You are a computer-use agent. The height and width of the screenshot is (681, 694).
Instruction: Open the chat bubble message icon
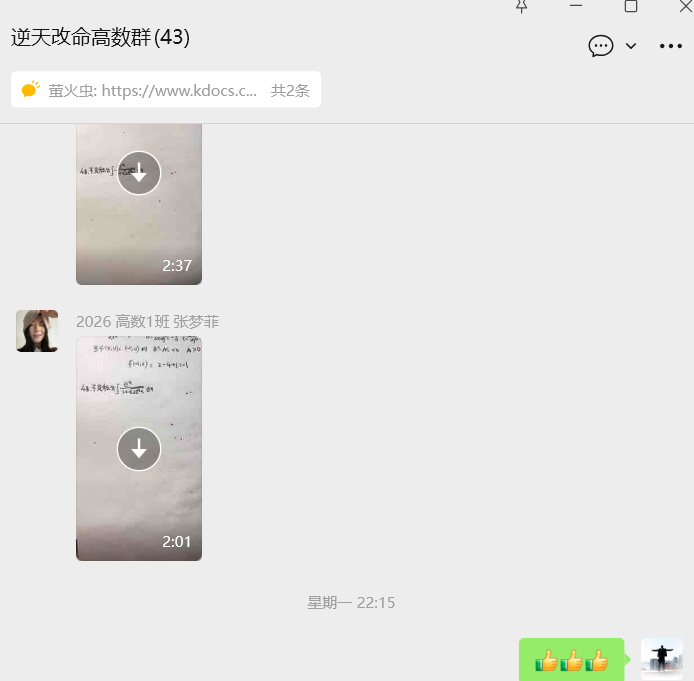tap(600, 46)
